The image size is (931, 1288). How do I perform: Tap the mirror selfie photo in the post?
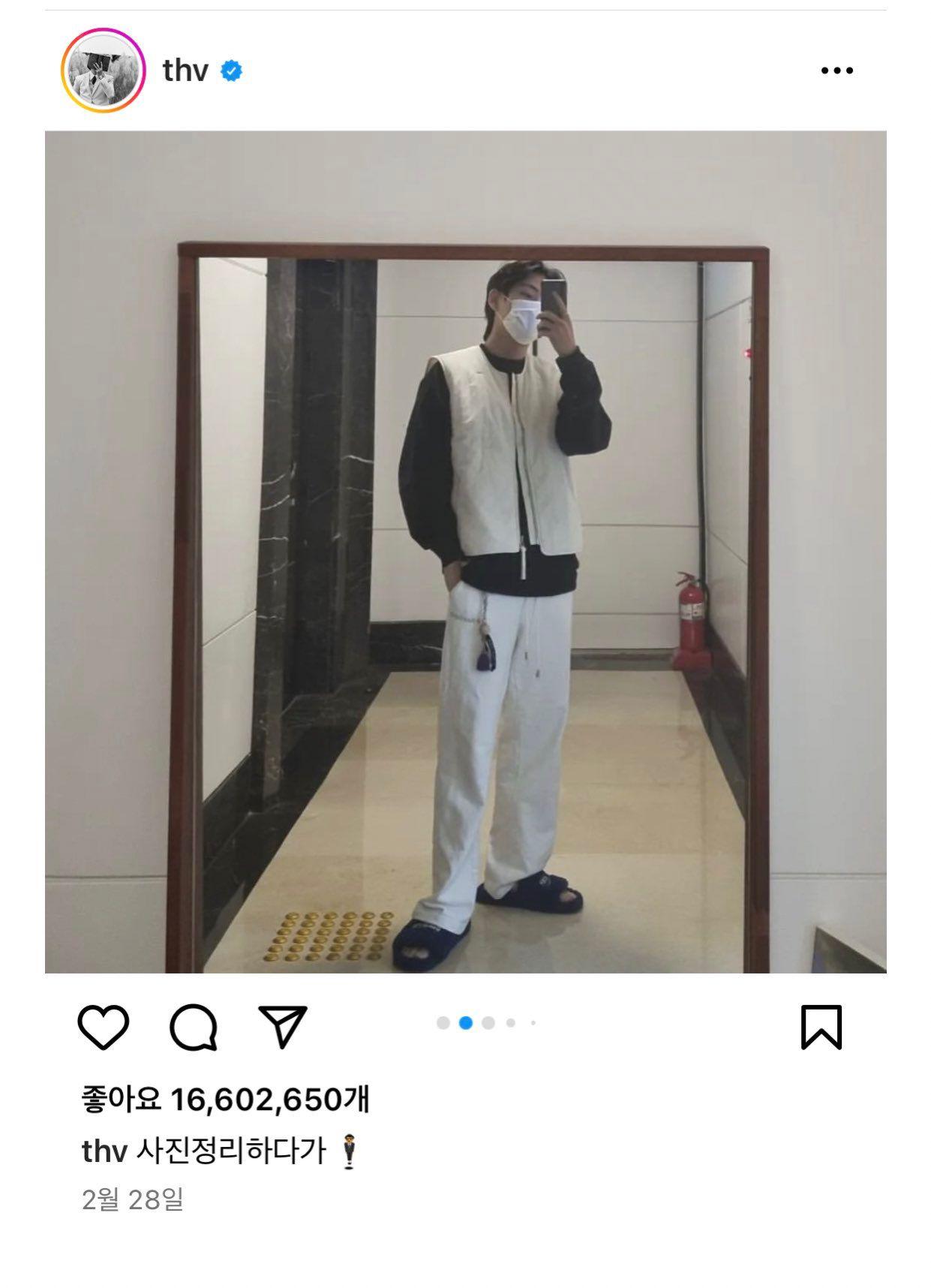[465, 552]
